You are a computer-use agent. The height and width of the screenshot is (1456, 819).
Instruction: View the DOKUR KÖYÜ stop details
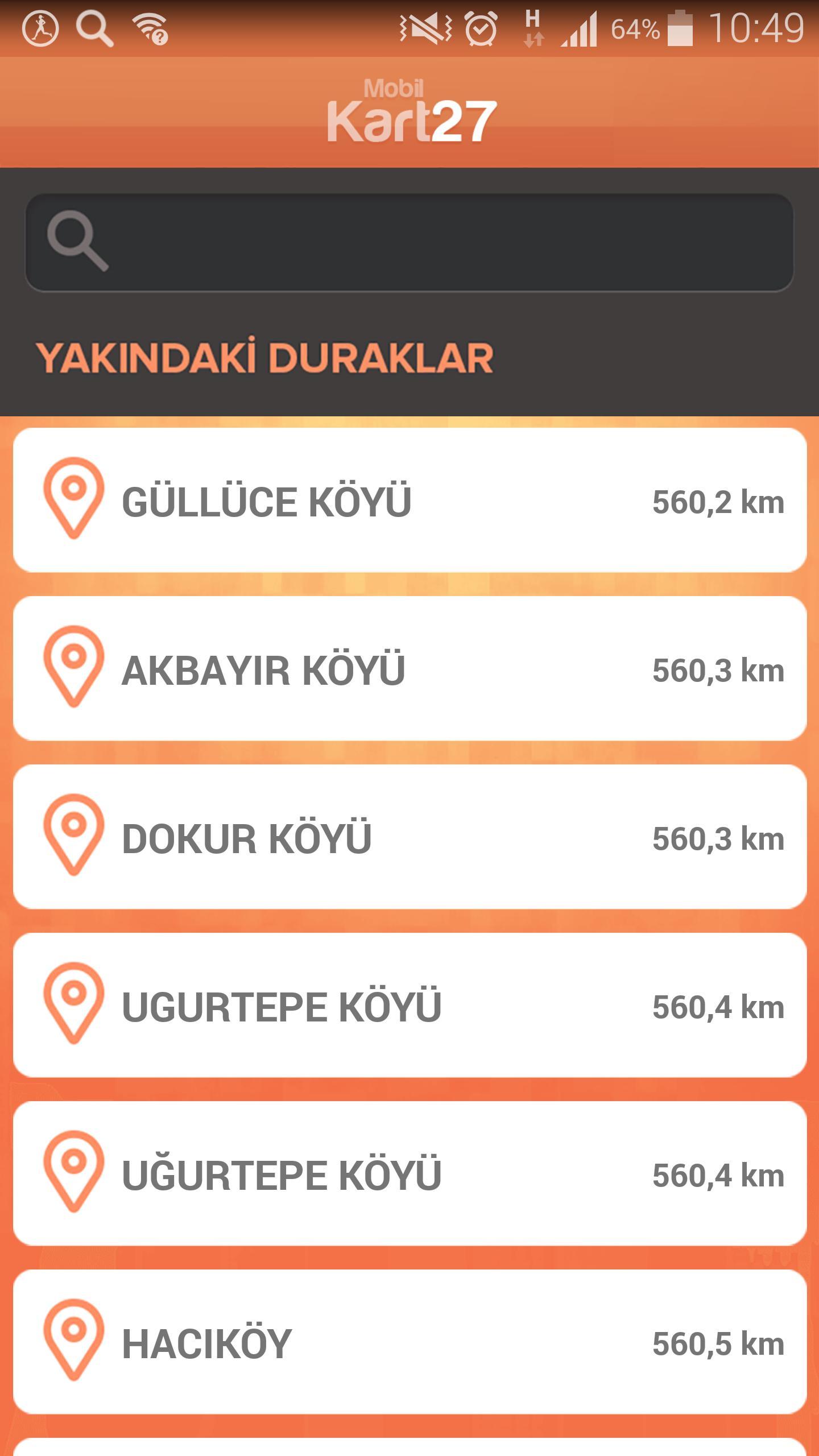(409, 837)
